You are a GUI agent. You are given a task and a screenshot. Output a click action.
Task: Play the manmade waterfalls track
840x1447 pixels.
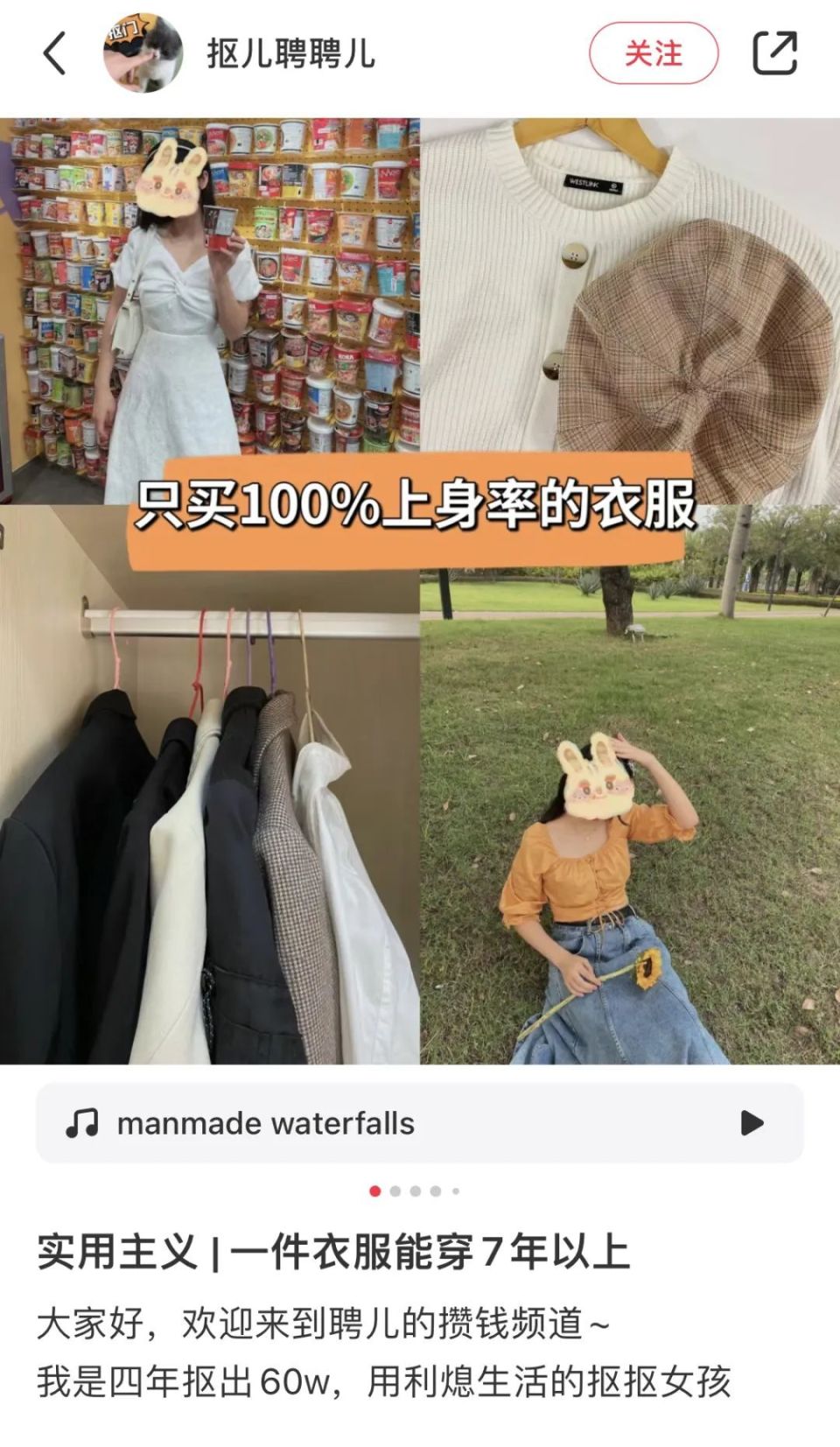[751, 1123]
